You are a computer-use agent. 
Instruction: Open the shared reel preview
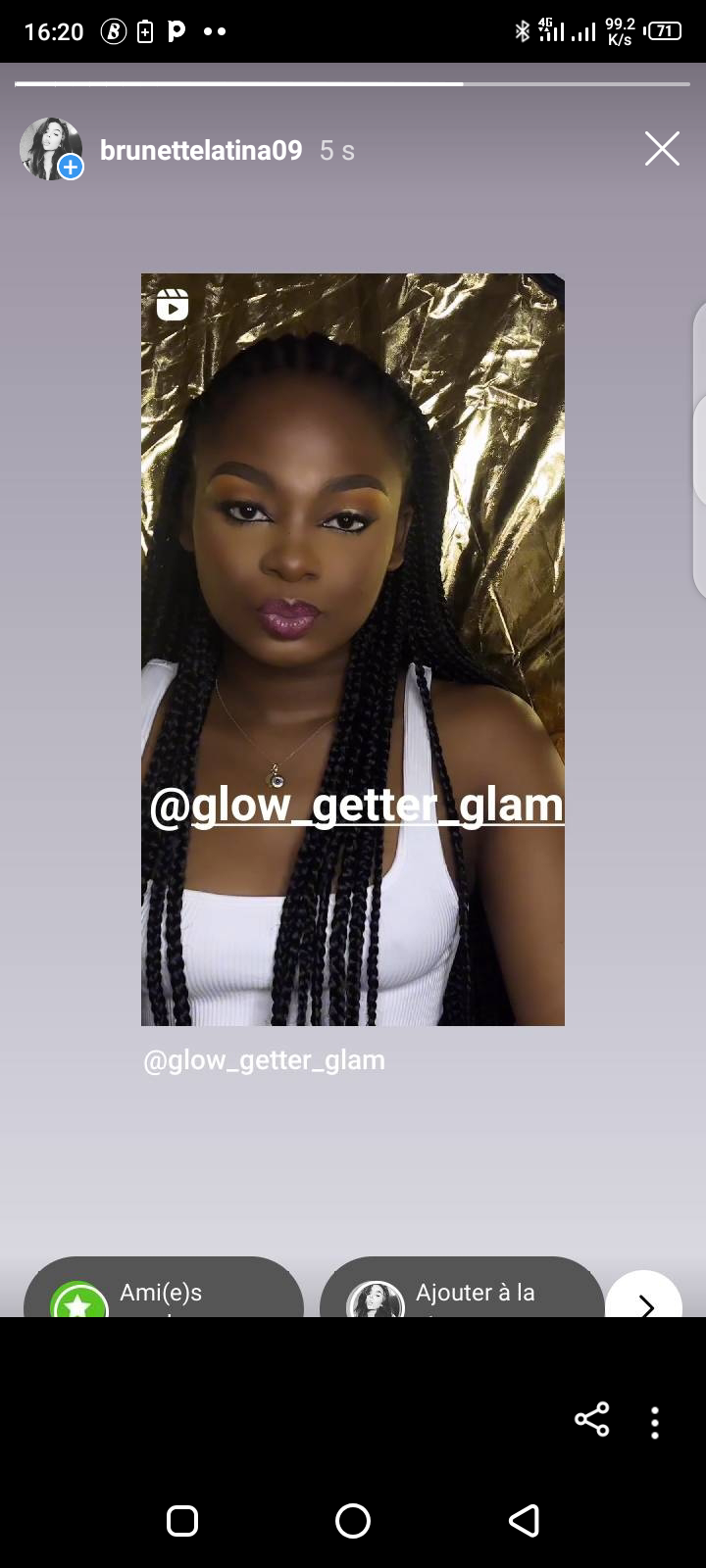[353, 649]
